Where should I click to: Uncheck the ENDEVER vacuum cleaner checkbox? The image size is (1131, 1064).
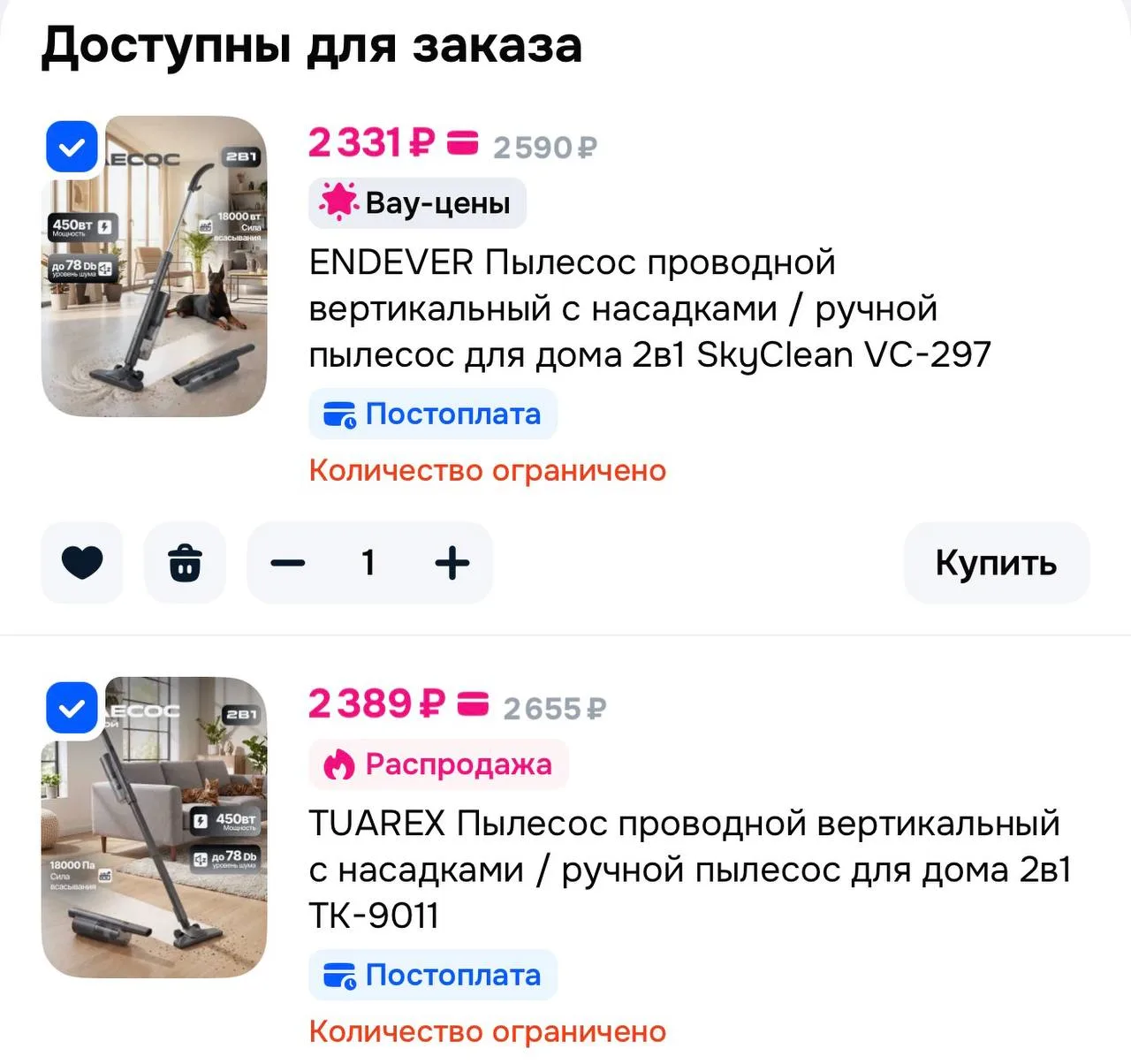[x=72, y=147]
